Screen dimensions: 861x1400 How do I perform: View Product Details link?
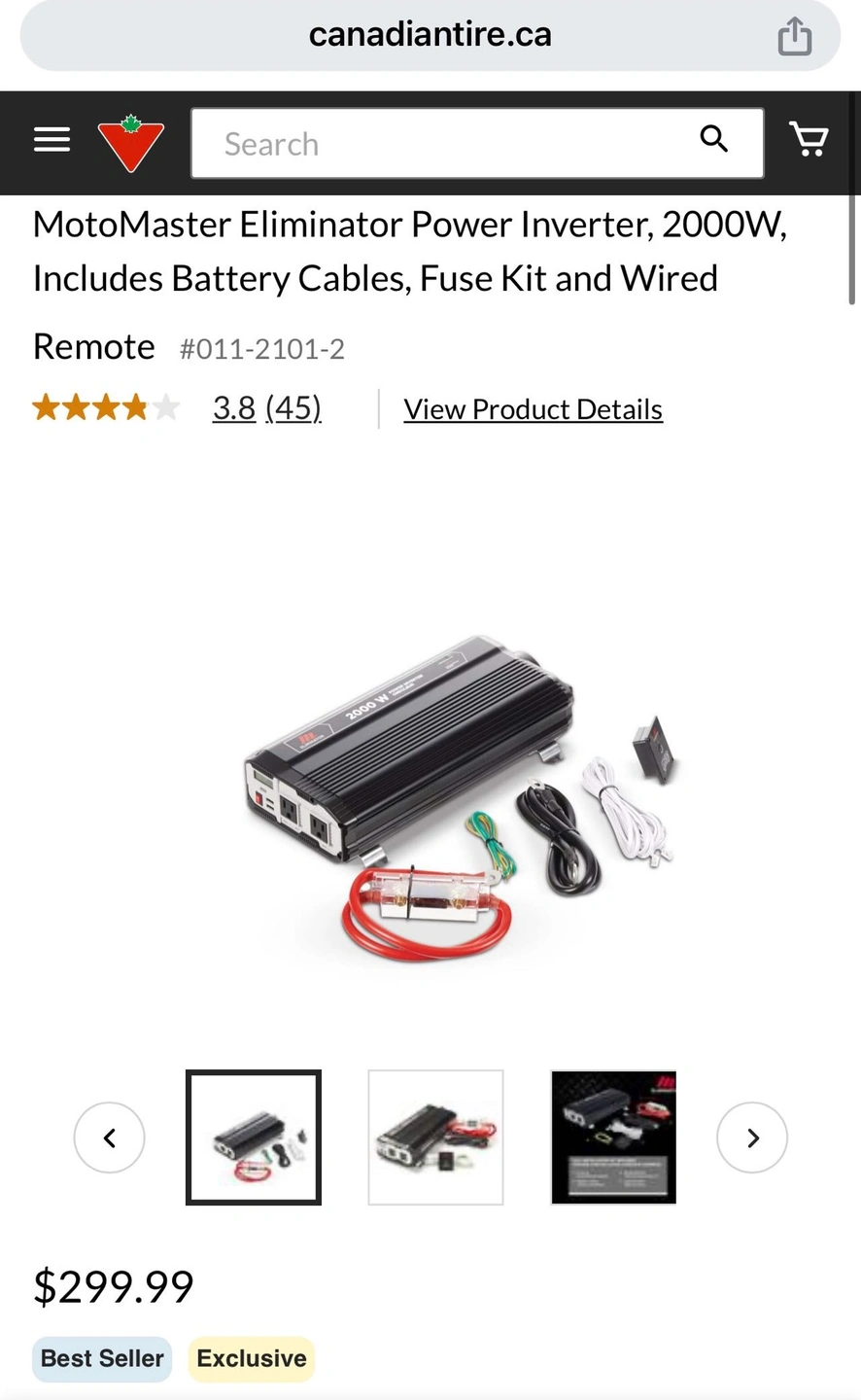(533, 409)
